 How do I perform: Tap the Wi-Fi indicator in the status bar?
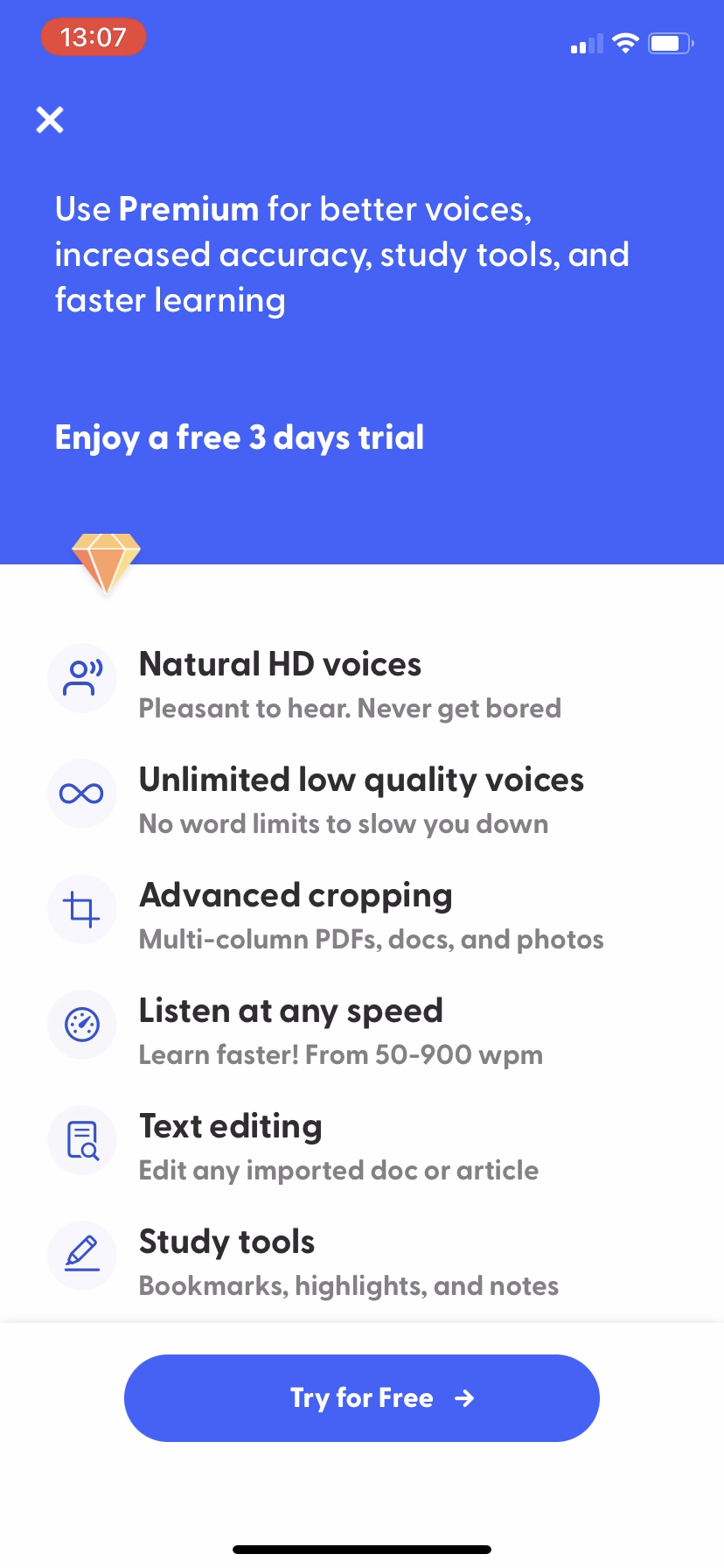[x=626, y=42]
